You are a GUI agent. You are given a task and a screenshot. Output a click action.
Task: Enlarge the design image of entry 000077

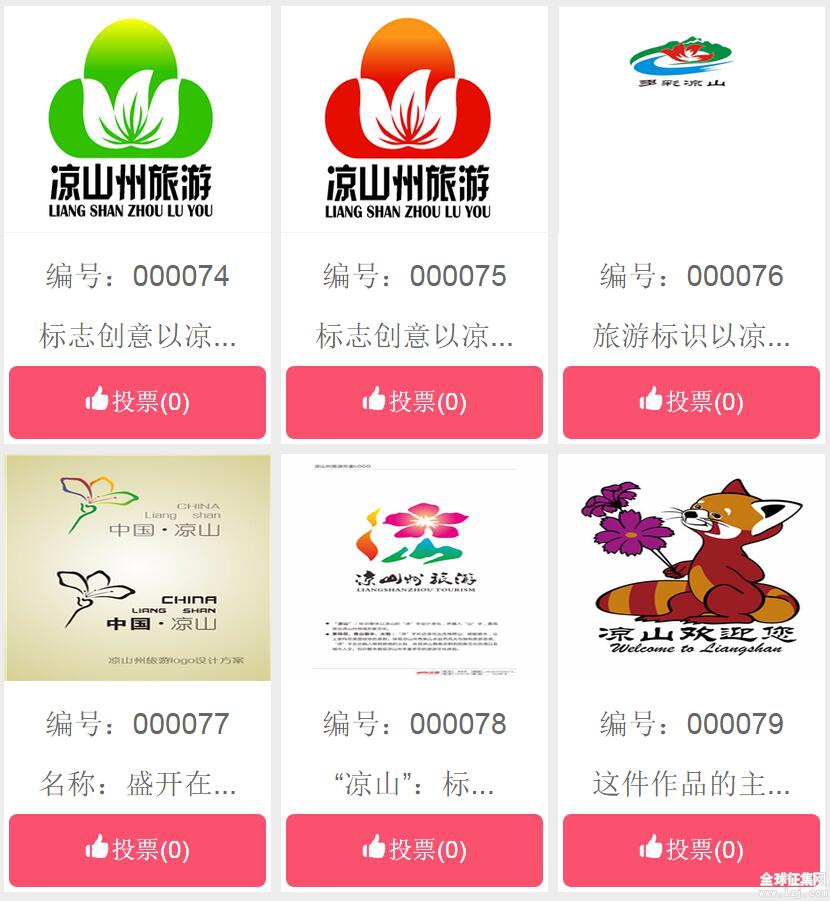(x=137, y=567)
